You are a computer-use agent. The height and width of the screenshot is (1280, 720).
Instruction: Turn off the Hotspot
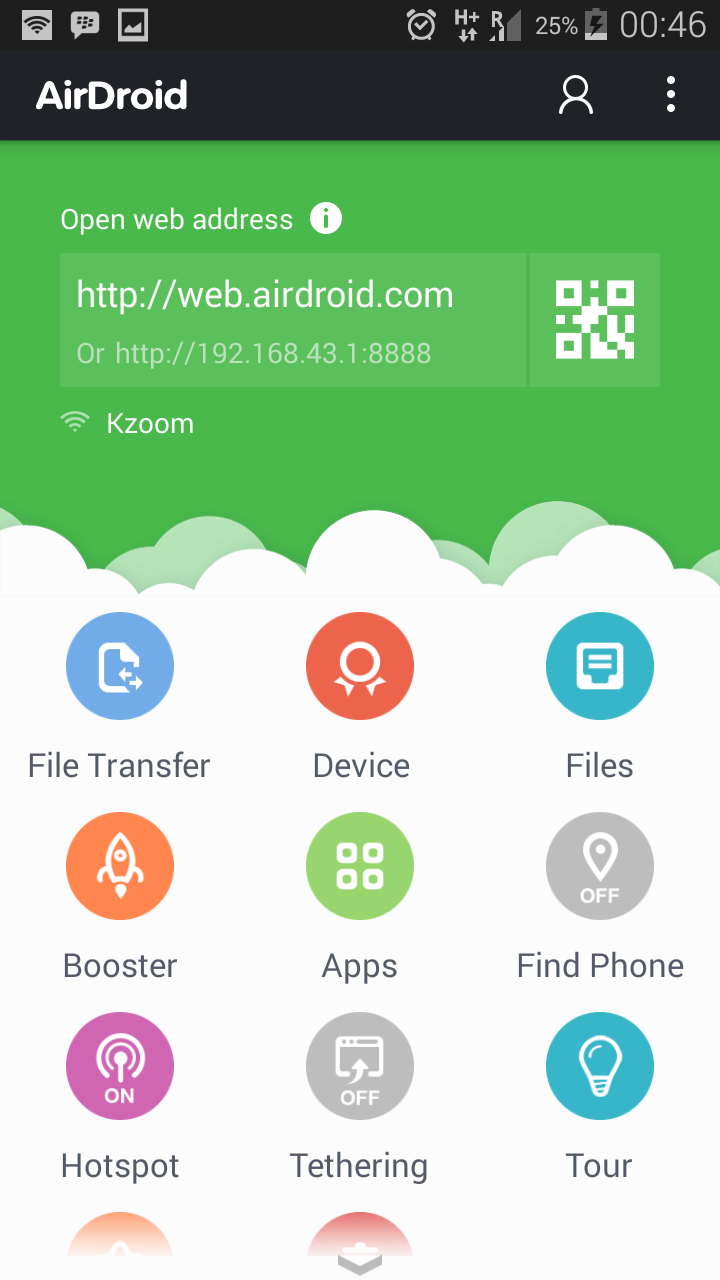click(120, 1066)
